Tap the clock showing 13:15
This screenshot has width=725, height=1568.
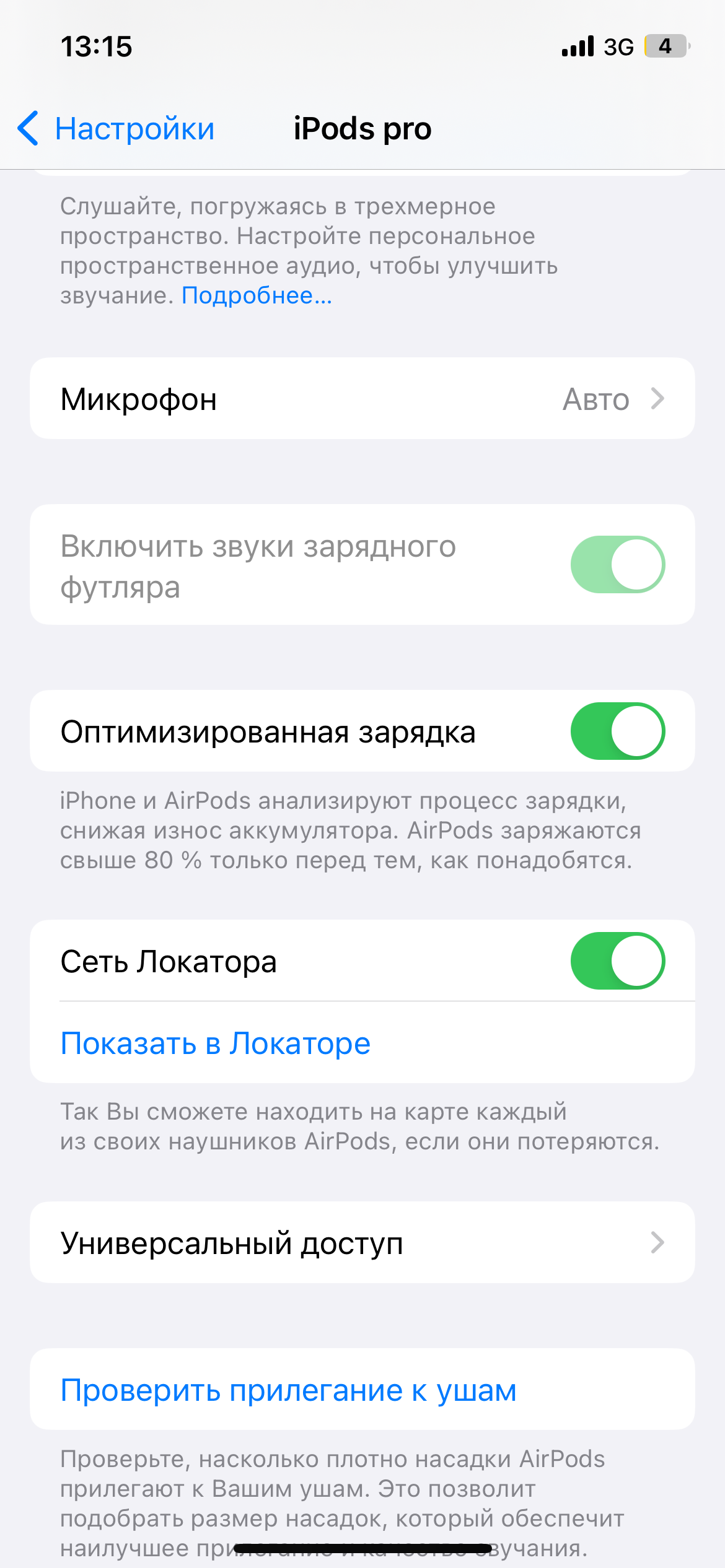click(96, 46)
